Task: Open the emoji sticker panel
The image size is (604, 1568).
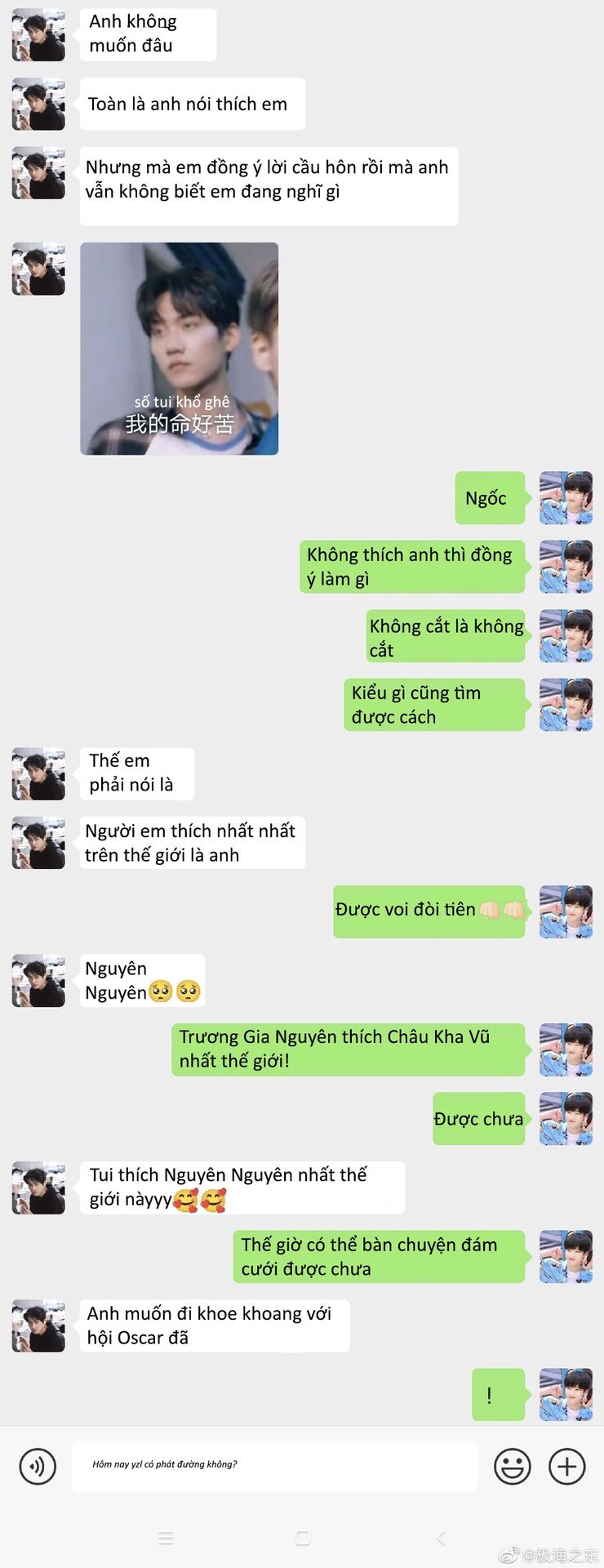Action: click(x=512, y=1466)
